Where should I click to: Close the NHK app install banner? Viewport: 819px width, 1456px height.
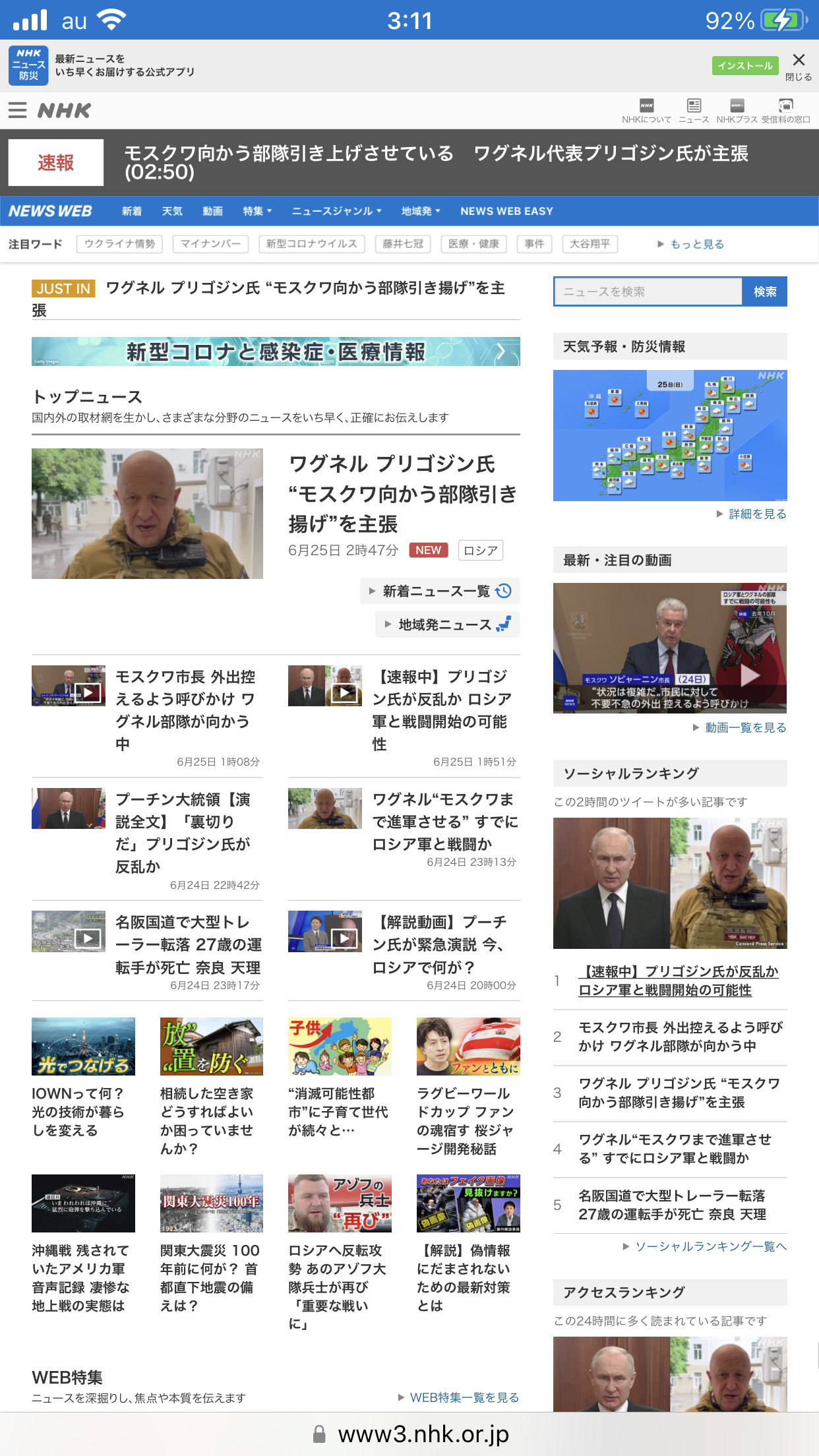click(799, 66)
